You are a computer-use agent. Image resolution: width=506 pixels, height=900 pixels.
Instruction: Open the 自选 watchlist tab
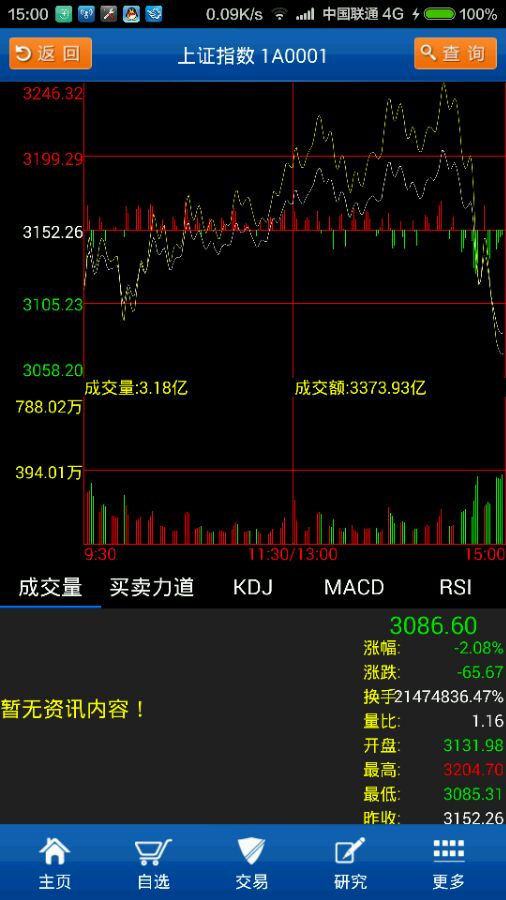[154, 863]
